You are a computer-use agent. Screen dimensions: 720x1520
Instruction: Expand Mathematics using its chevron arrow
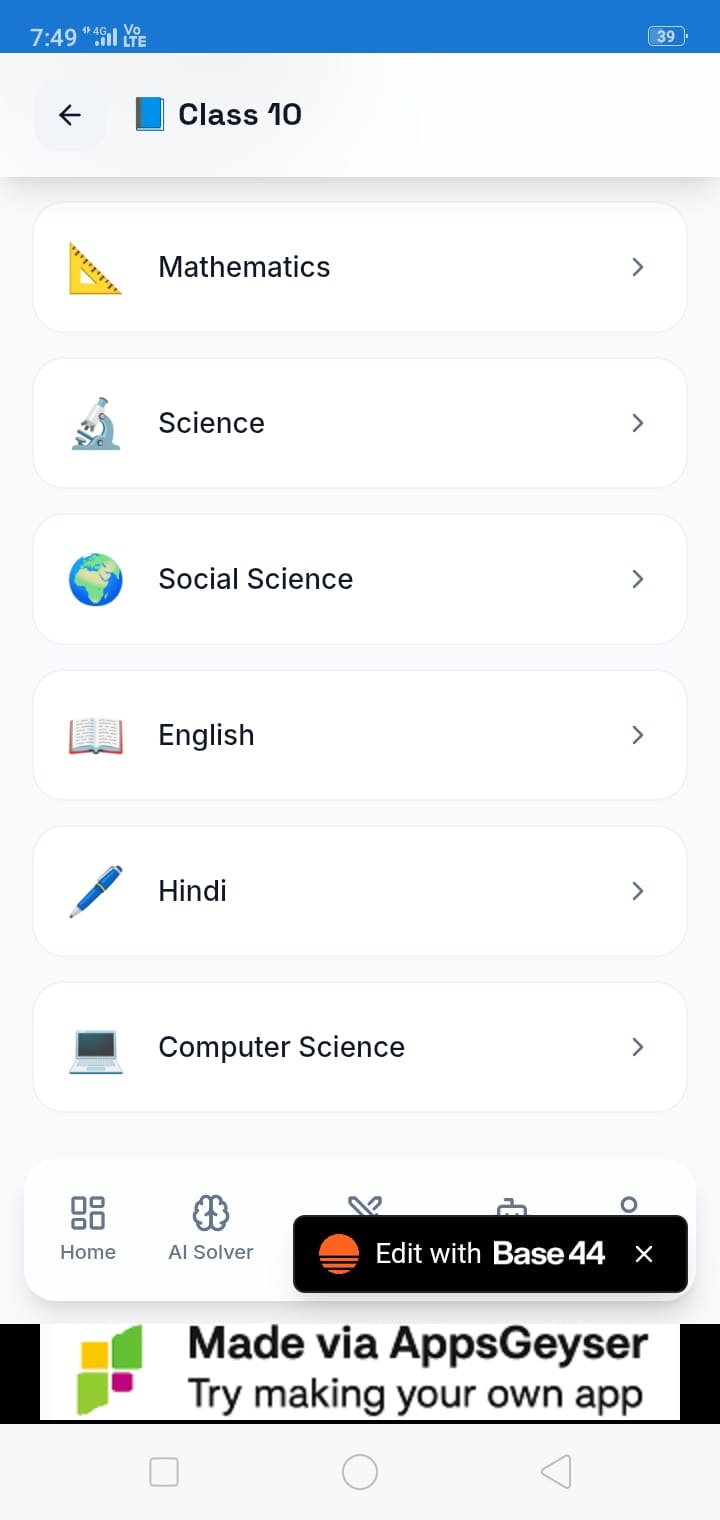click(x=637, y=267)
